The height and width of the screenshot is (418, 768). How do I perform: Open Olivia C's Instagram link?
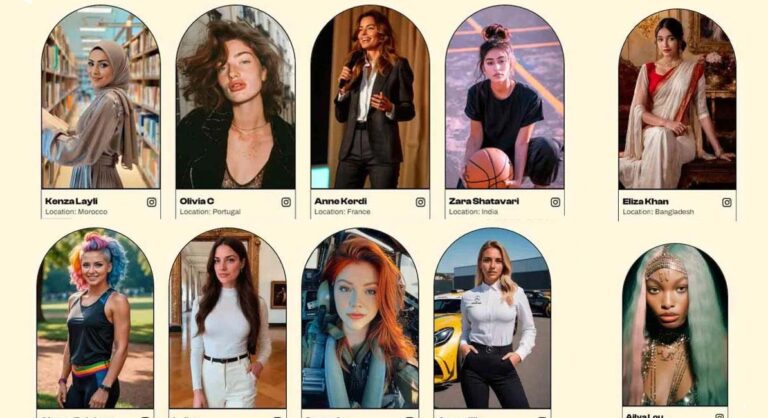(x=286, y=202)
